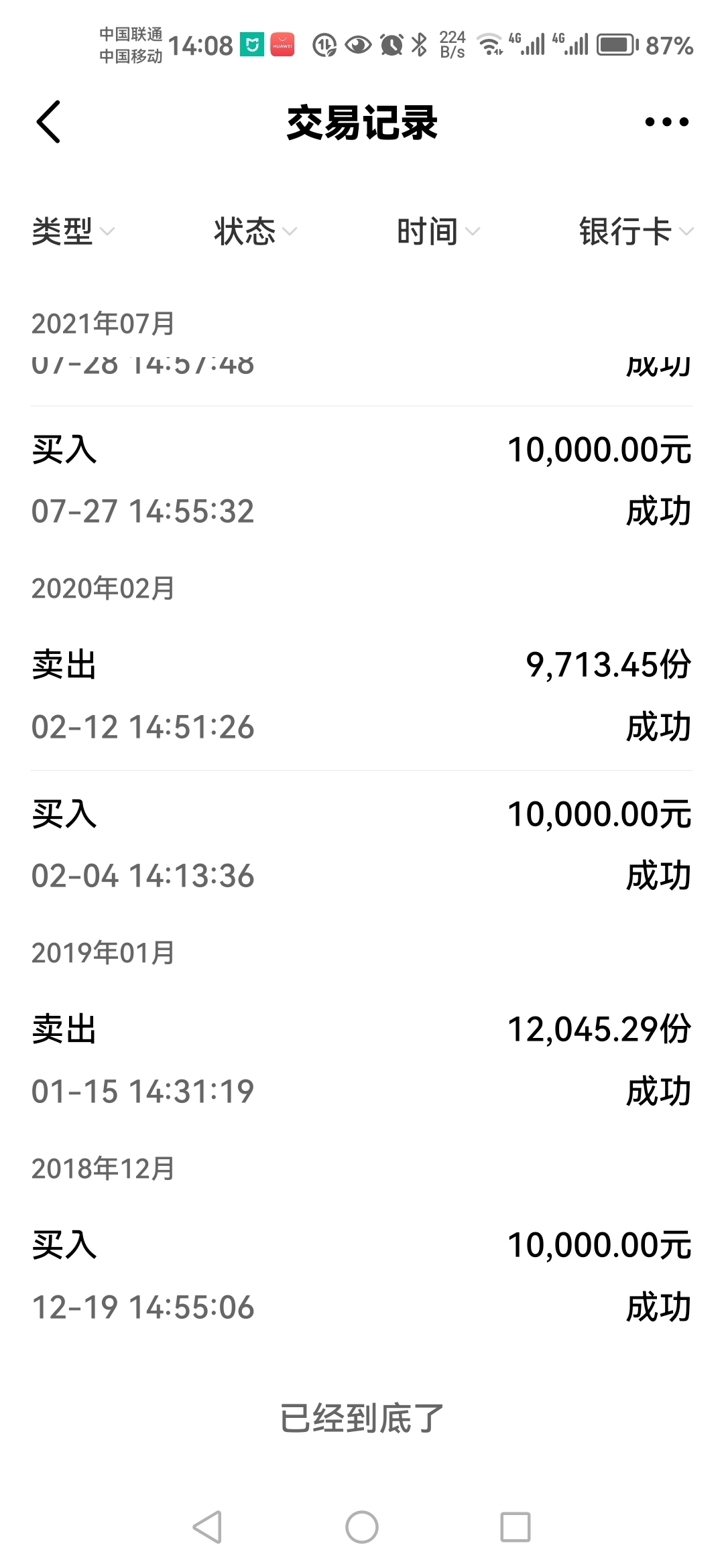
Task: Open the three-dot more options menu
Action: pos(668,122)
